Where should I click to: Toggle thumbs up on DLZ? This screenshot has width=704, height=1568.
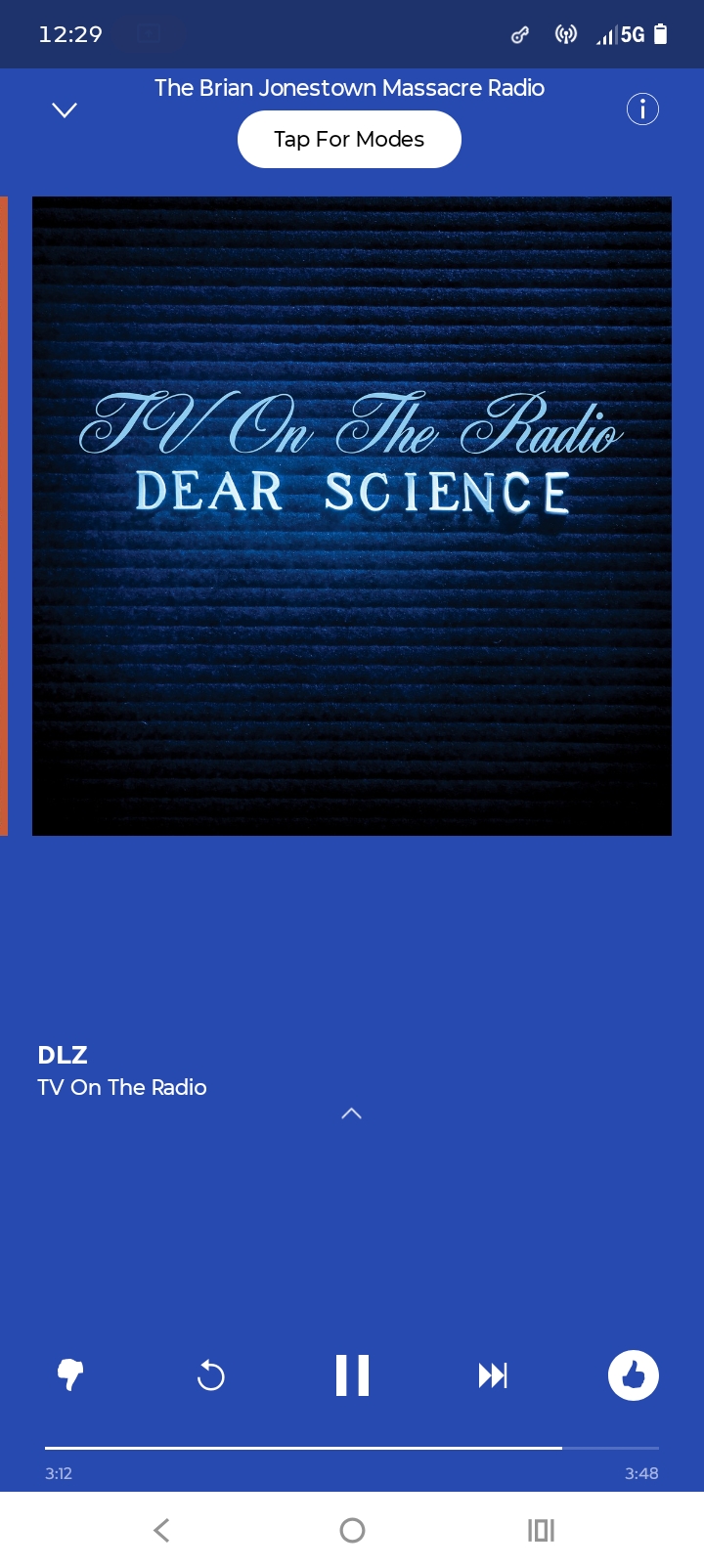(x=634, y=1375)
